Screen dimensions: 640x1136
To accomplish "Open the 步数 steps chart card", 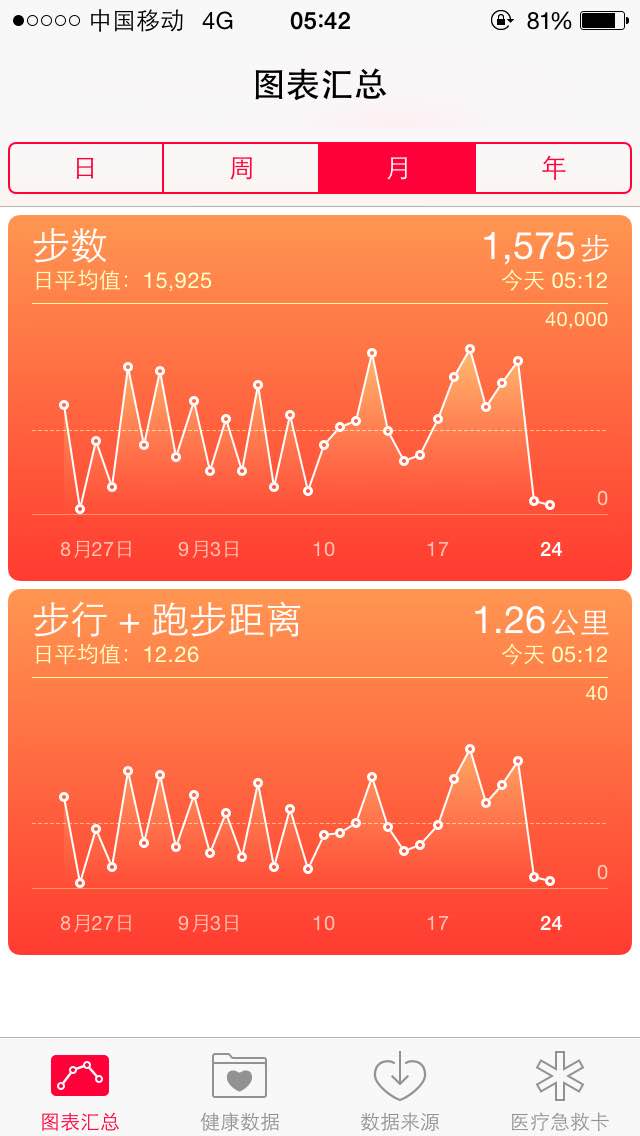I will 320,398.
